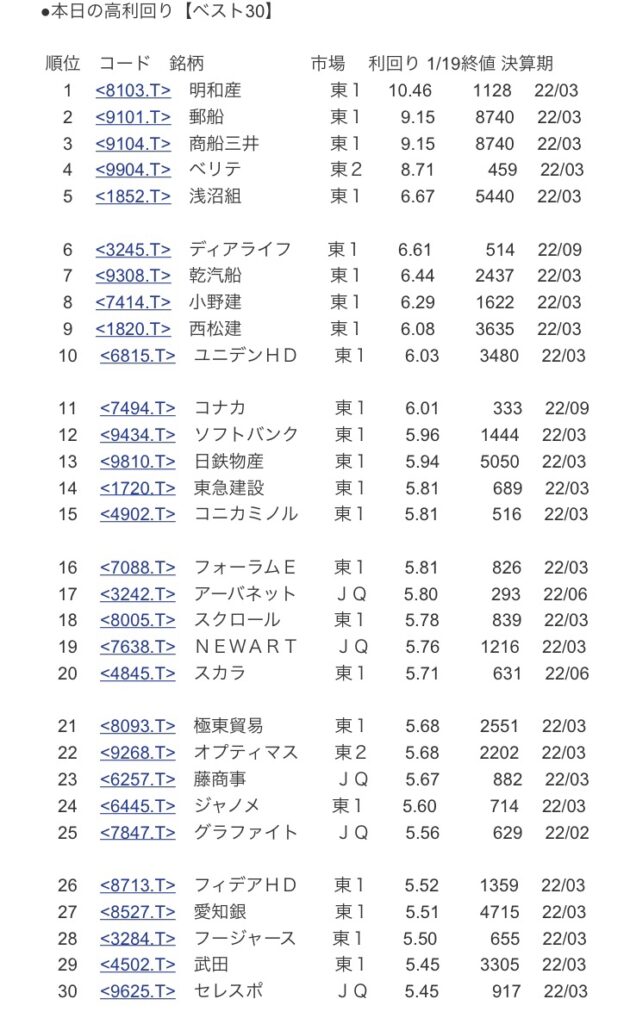Tap the 9810.T link for 日鉄物産
The width and height of the screenshot is (630, 1024).
tap(138, 462)
